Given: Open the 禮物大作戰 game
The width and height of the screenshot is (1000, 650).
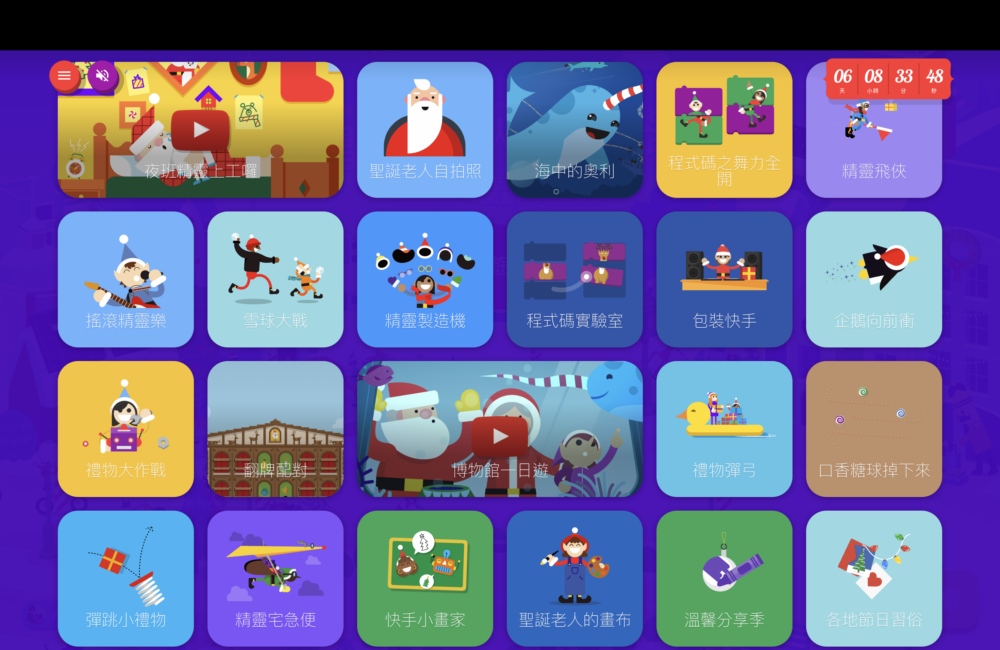Looking at the screenshot, I should (x=126, y=429).
